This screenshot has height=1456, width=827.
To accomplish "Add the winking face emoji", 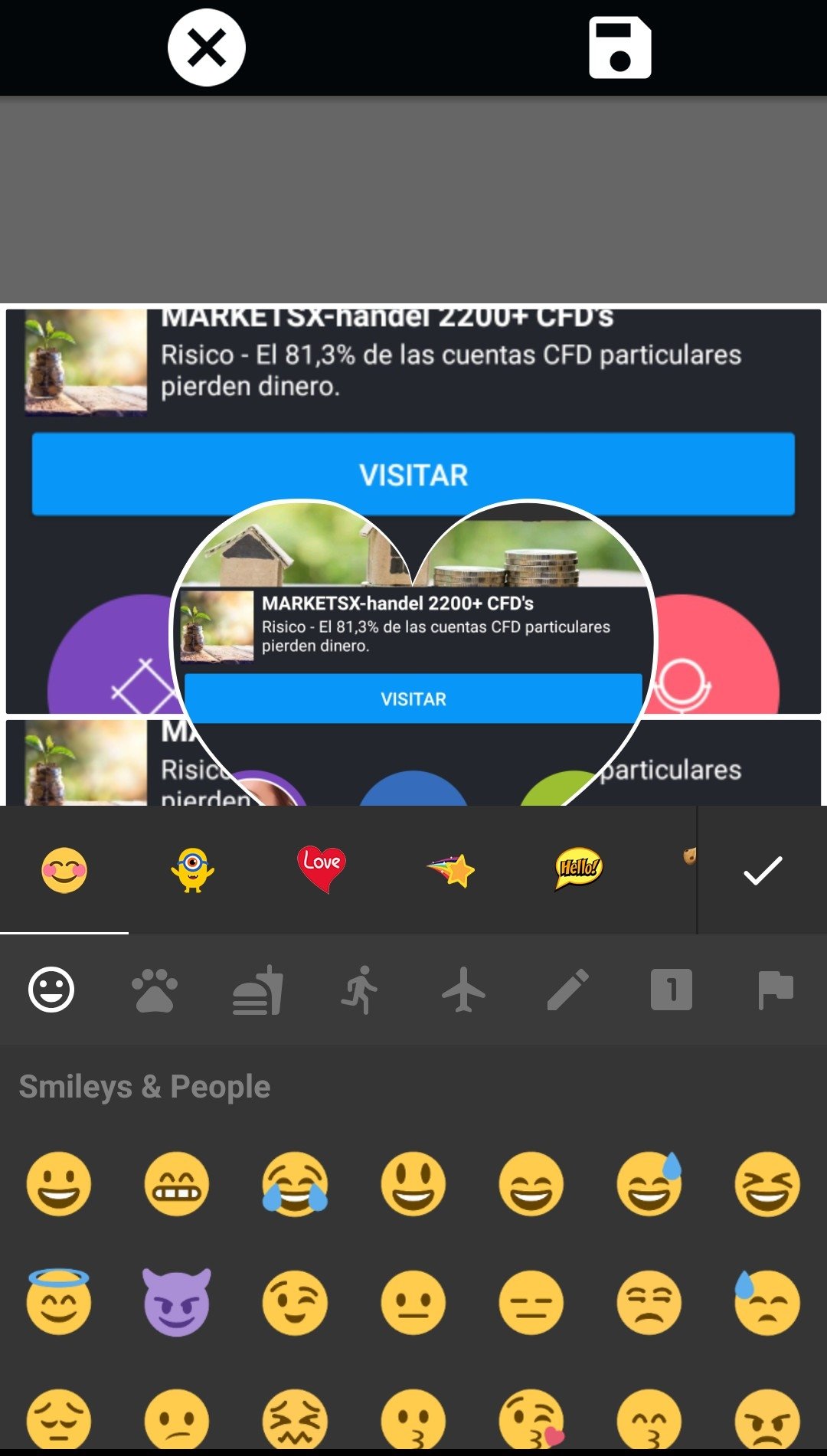I will coord(295,1302).
